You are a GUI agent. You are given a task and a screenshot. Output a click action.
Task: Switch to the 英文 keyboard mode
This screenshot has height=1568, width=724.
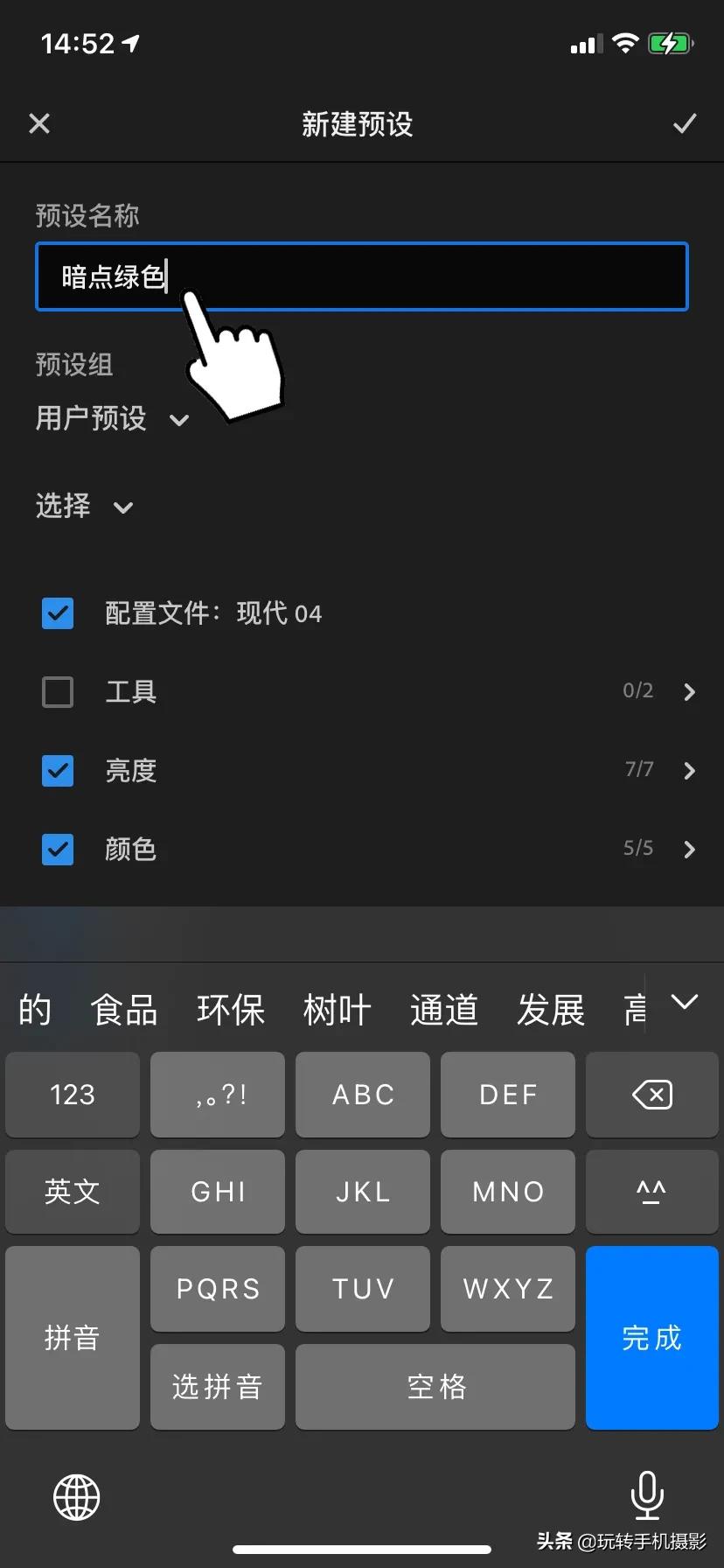pyautogui.click(x=72, y=1192)
